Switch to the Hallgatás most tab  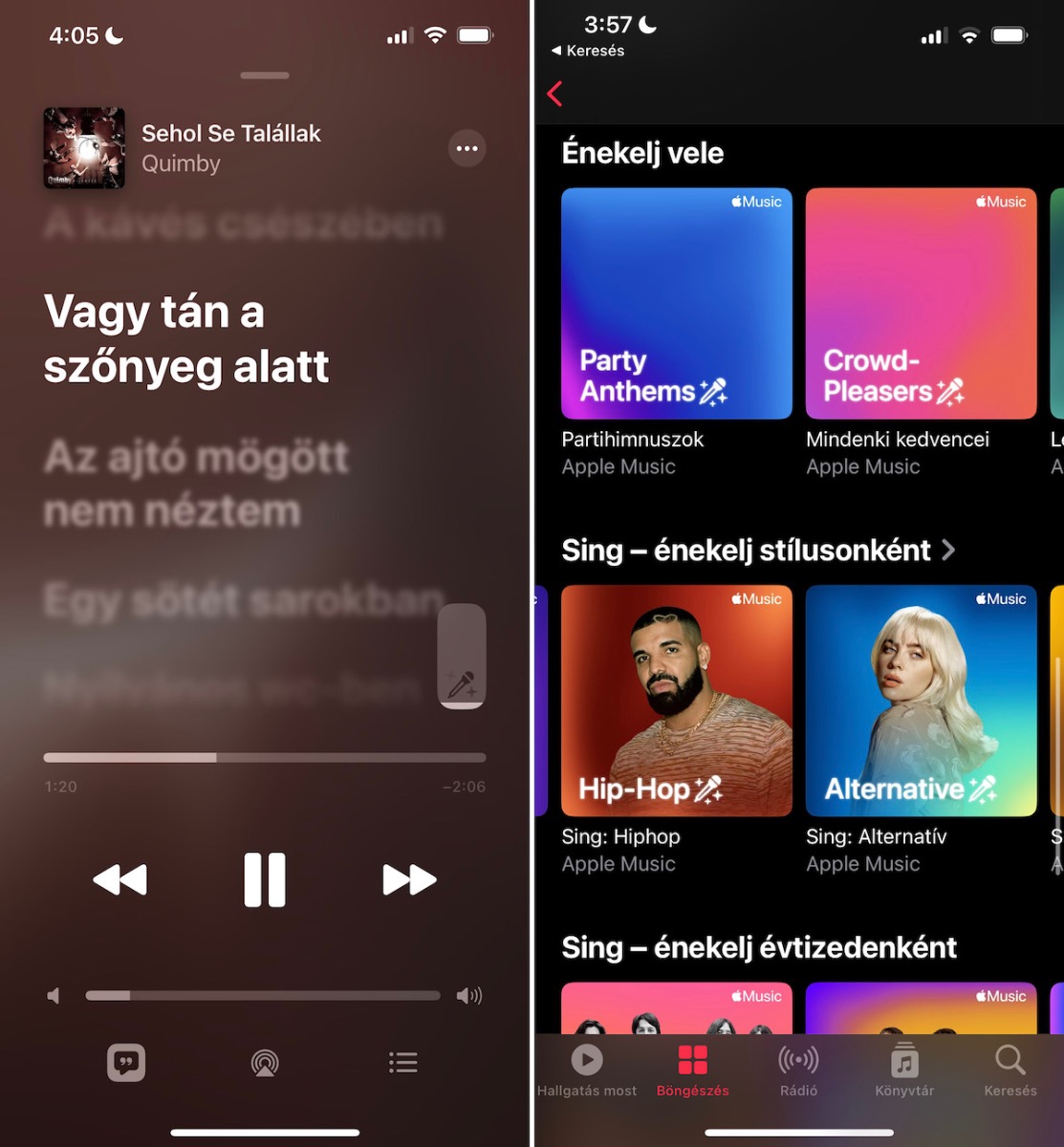[587, 1069]
